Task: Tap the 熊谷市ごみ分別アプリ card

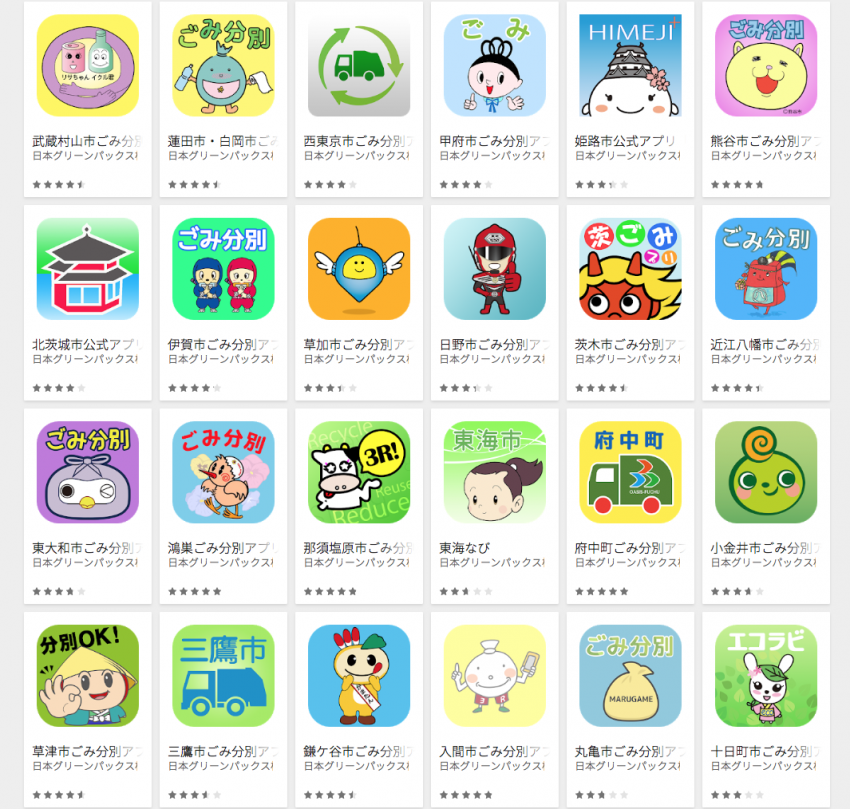Action: (x=766, y=99)
